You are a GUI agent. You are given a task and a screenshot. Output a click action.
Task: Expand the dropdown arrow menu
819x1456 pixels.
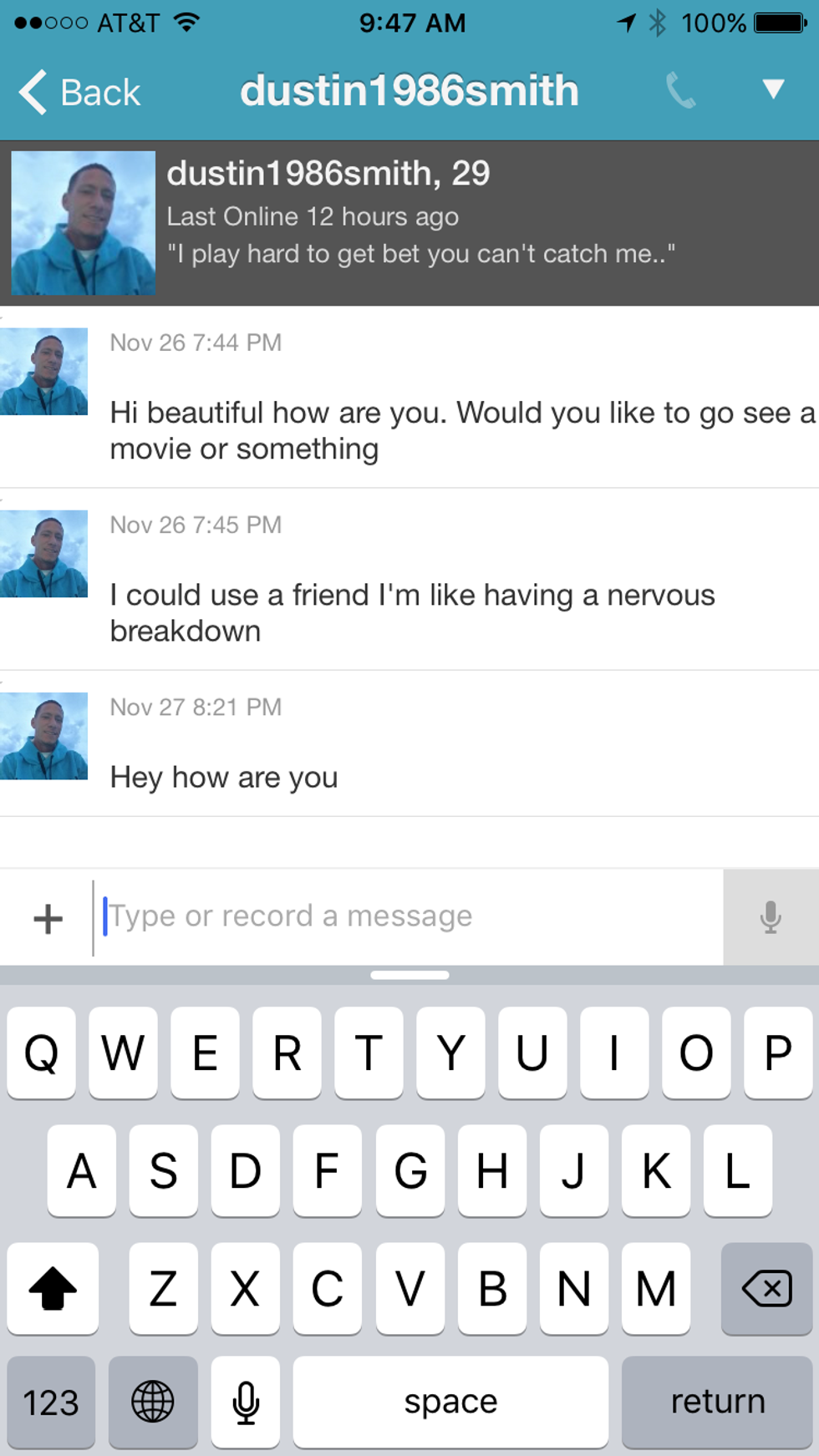[773, 89]
